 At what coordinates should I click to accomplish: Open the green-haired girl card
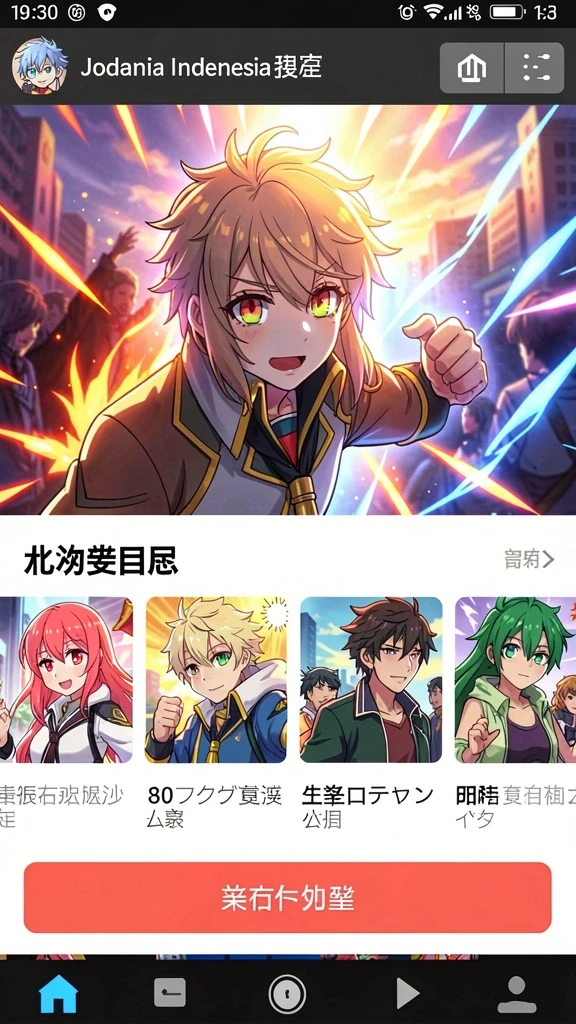tap(515, 680)
